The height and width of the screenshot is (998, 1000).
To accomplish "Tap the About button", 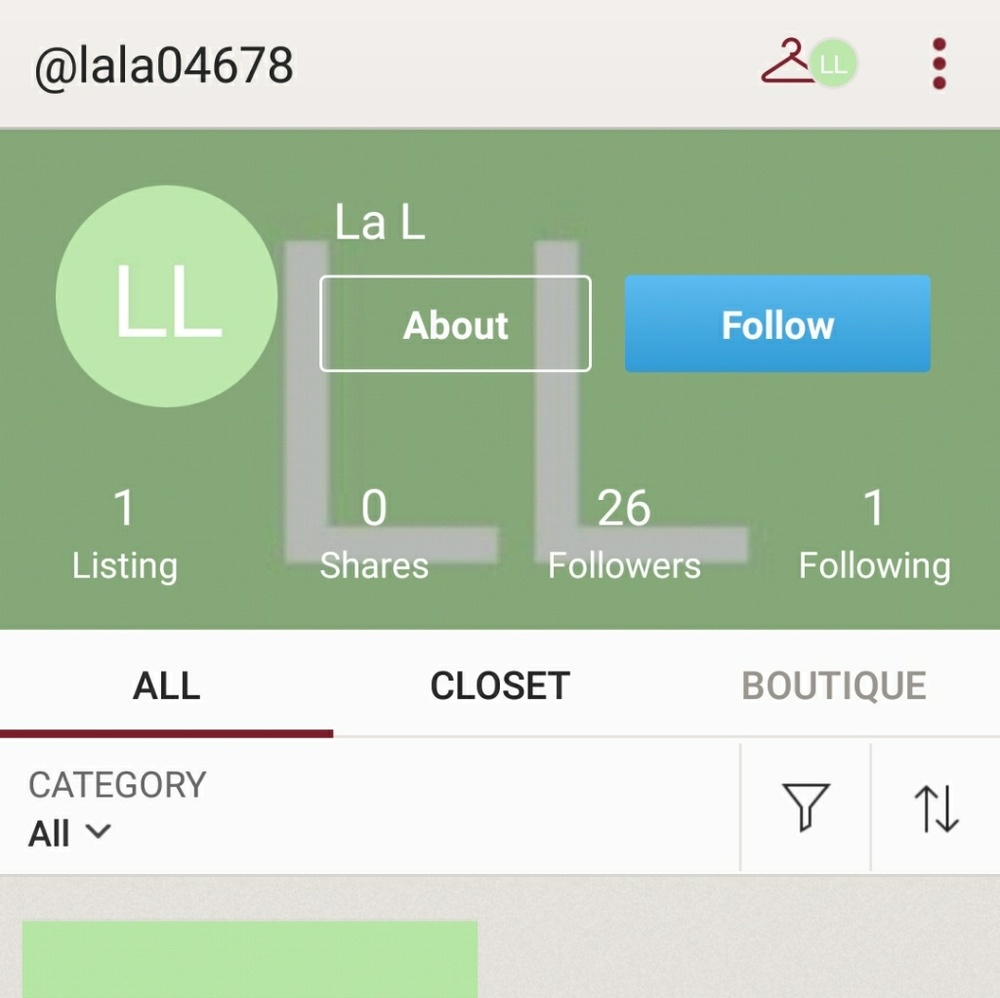I will click(455, 324).
